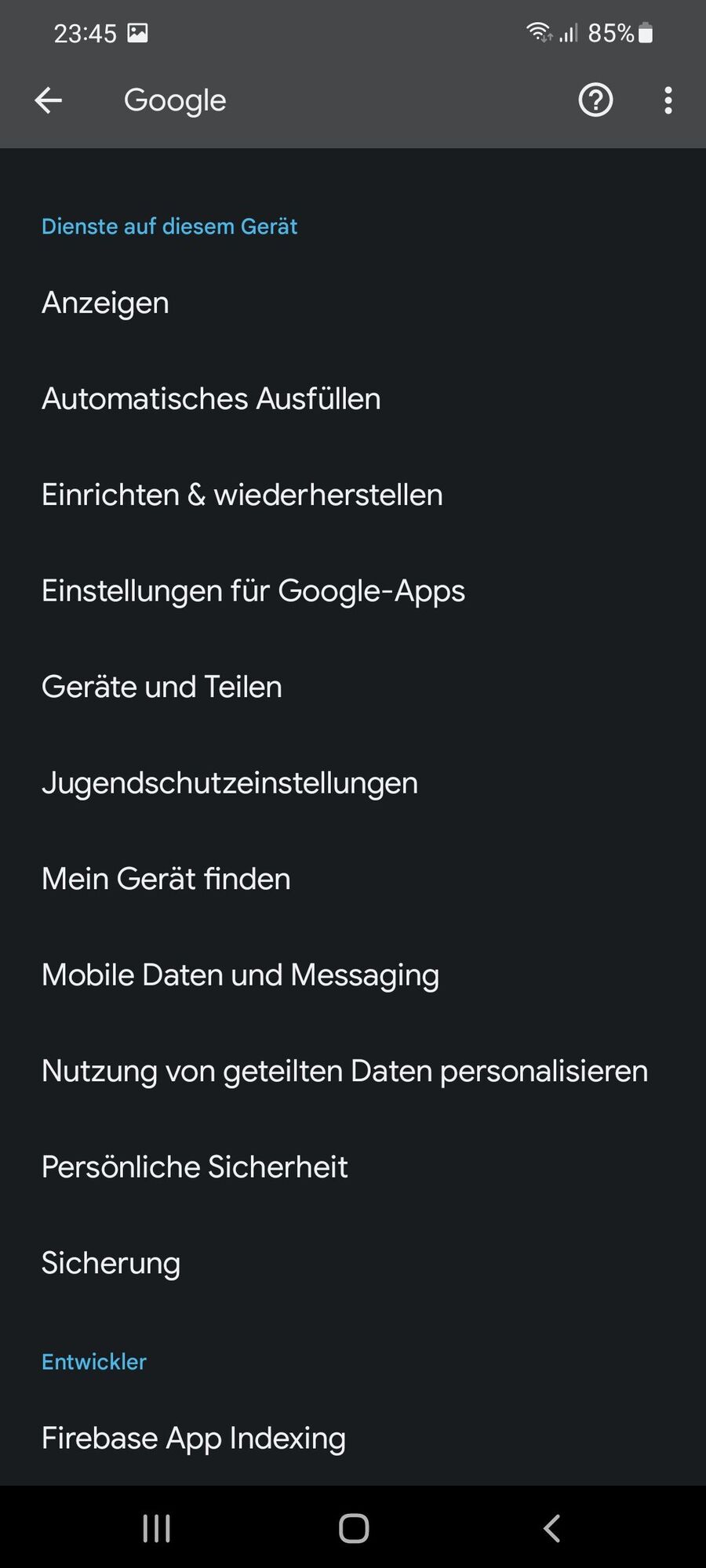
Task: Open the Sicherung backup settings
Action: (x=111, y=1263)
